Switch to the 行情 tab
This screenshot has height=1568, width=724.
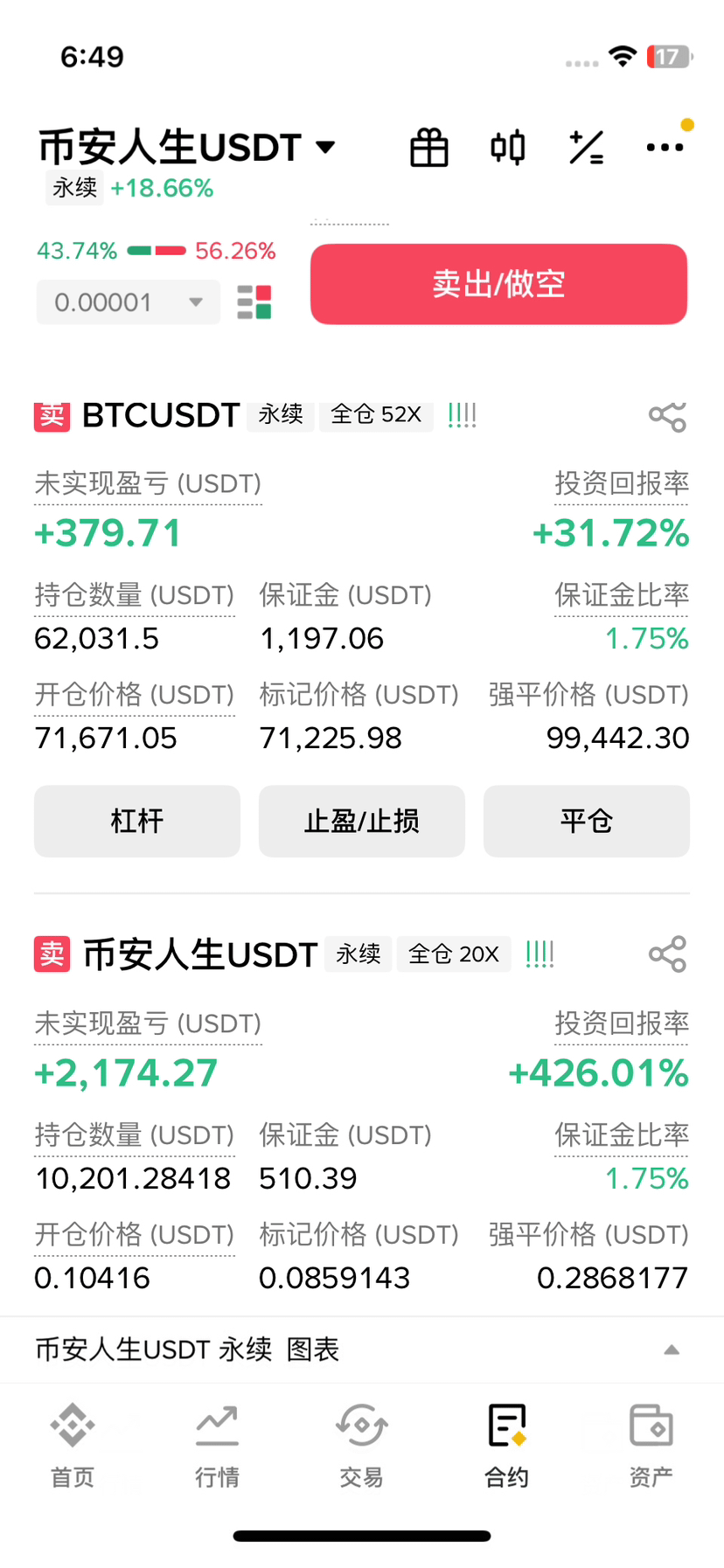tap(217, 1445)
